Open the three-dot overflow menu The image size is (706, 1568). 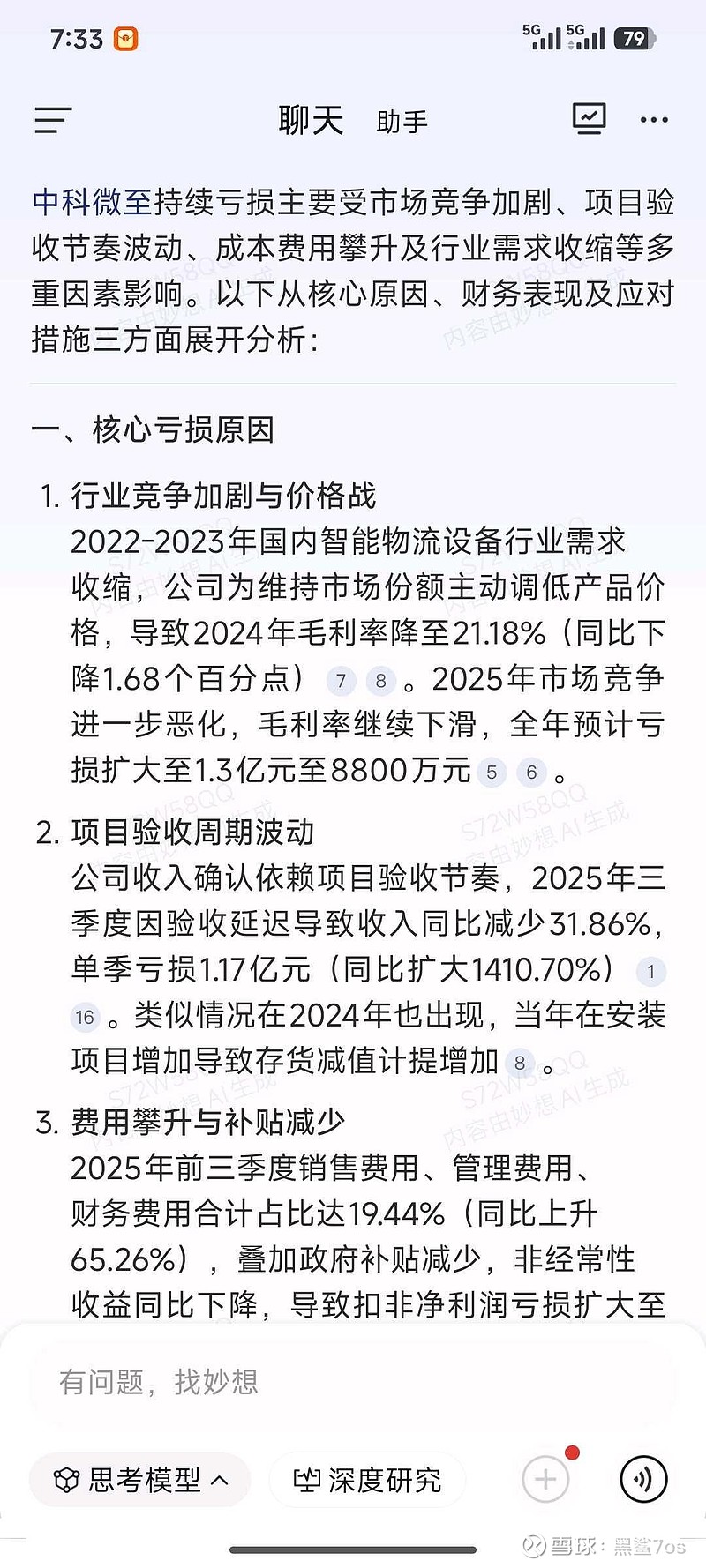(x=653, y=120)
